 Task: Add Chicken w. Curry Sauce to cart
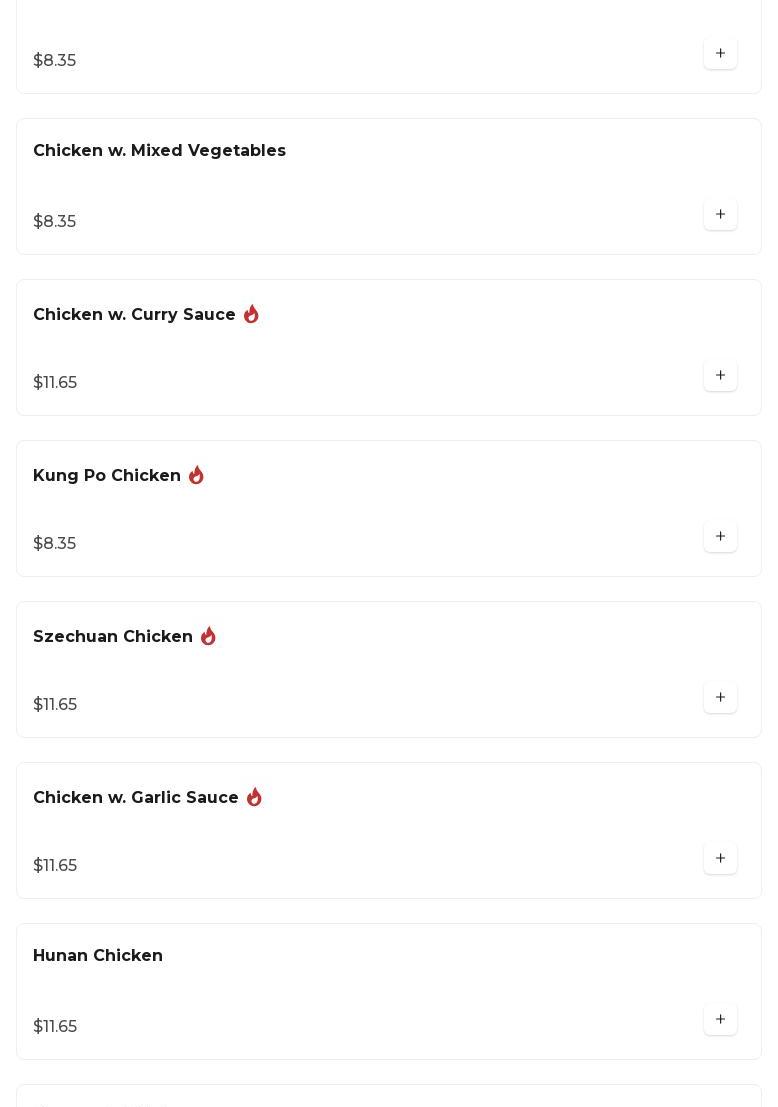coord(720,376)
